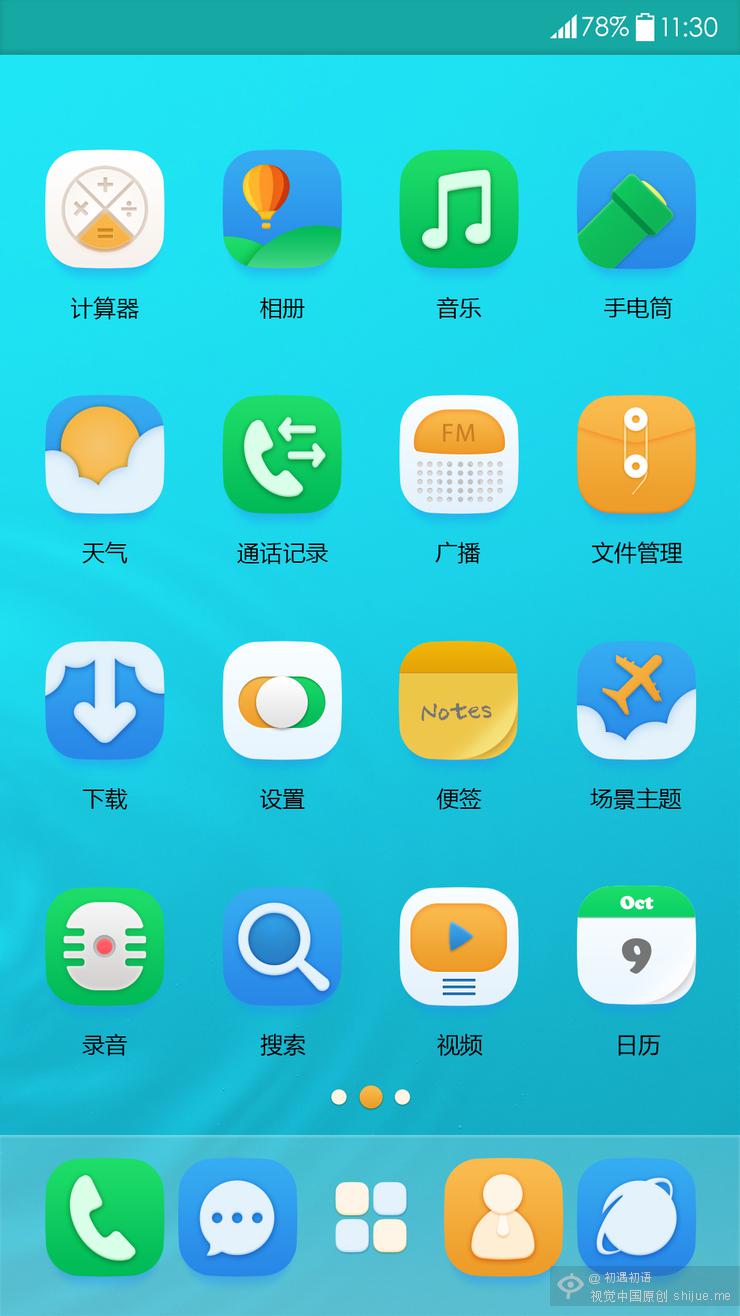Open the 搜索 search app

tap(282, 946)
